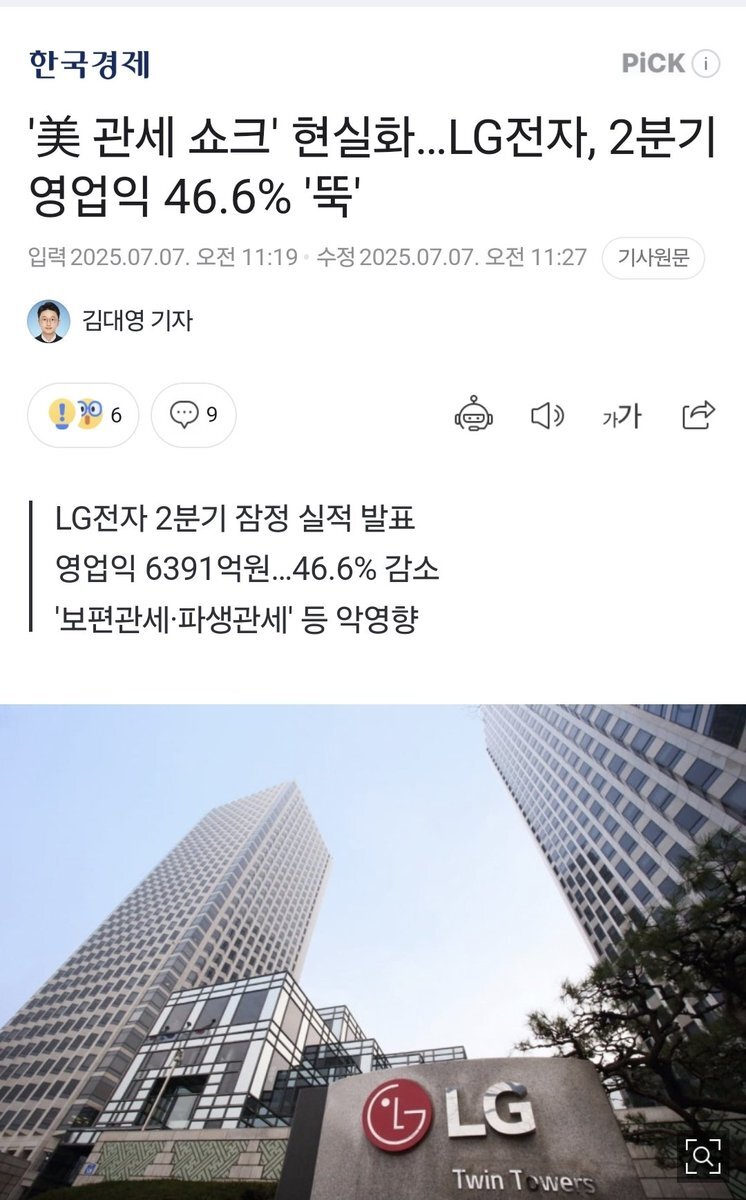The image size is (746, 1200).
Task: Listen to the article with speaker icon
Action: coord(546,414)
